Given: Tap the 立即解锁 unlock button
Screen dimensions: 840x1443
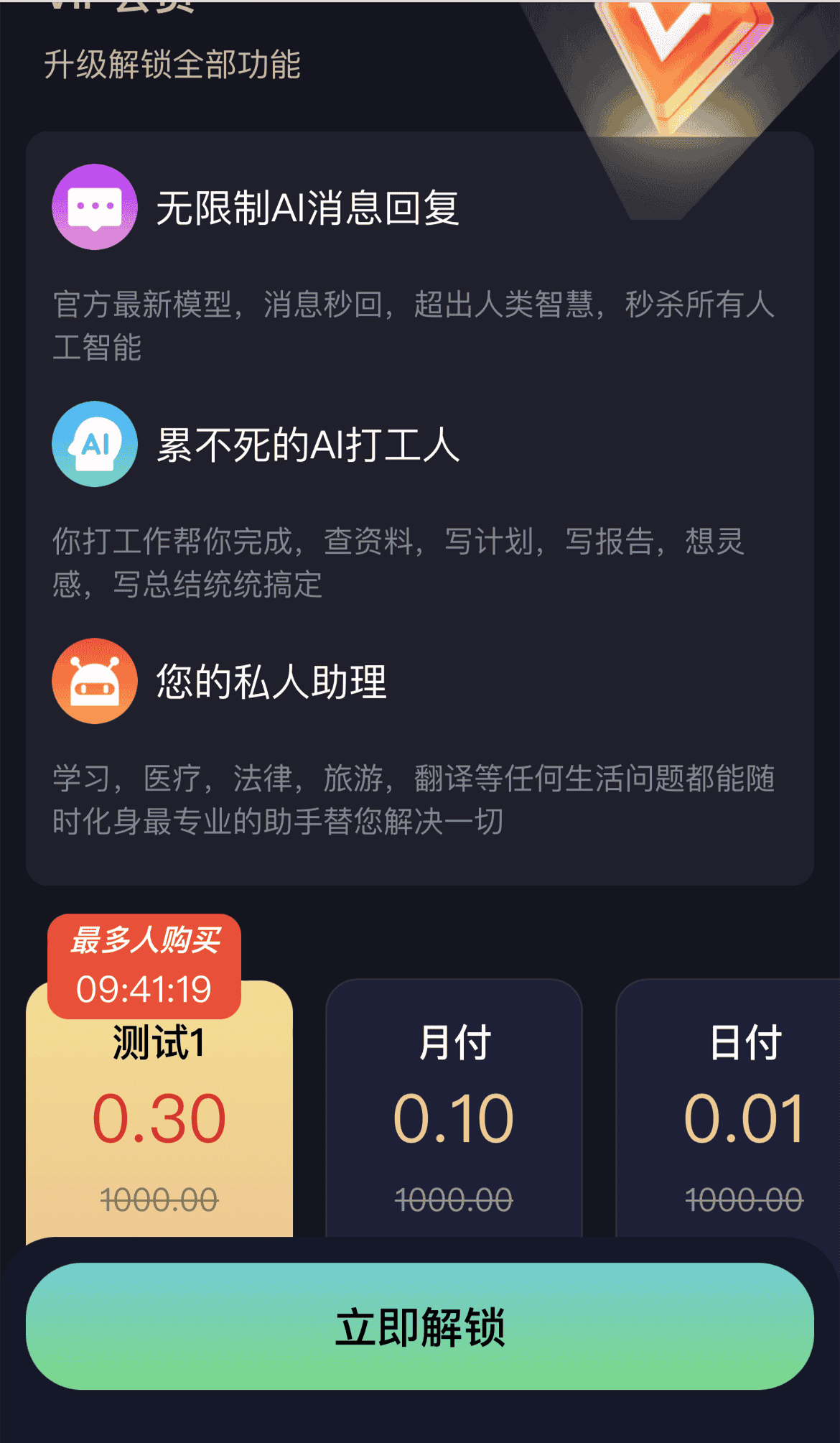Looking at the screenshot, I should (420, 1326).
